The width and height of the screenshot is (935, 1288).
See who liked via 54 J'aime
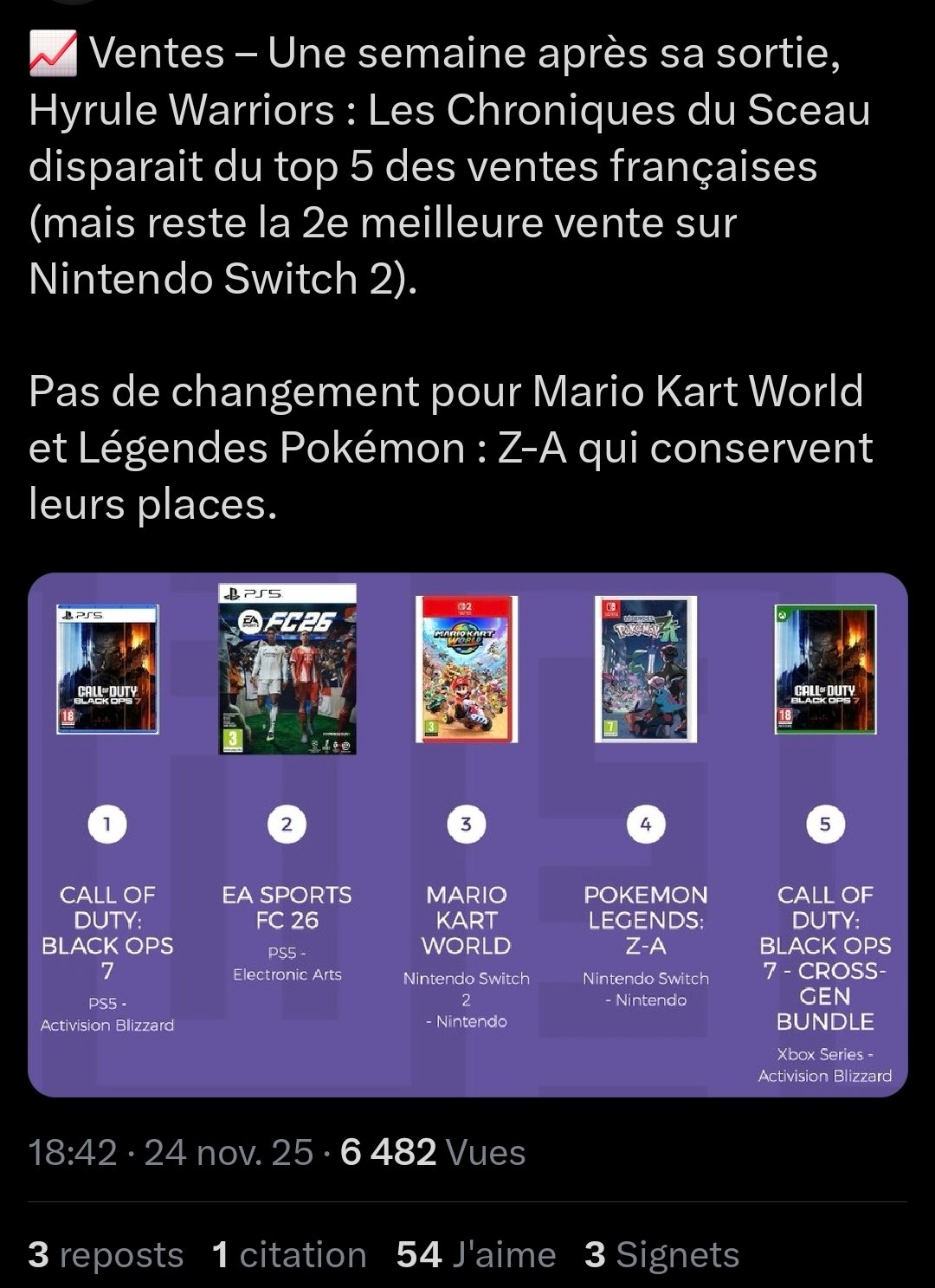click(476, 1254)
